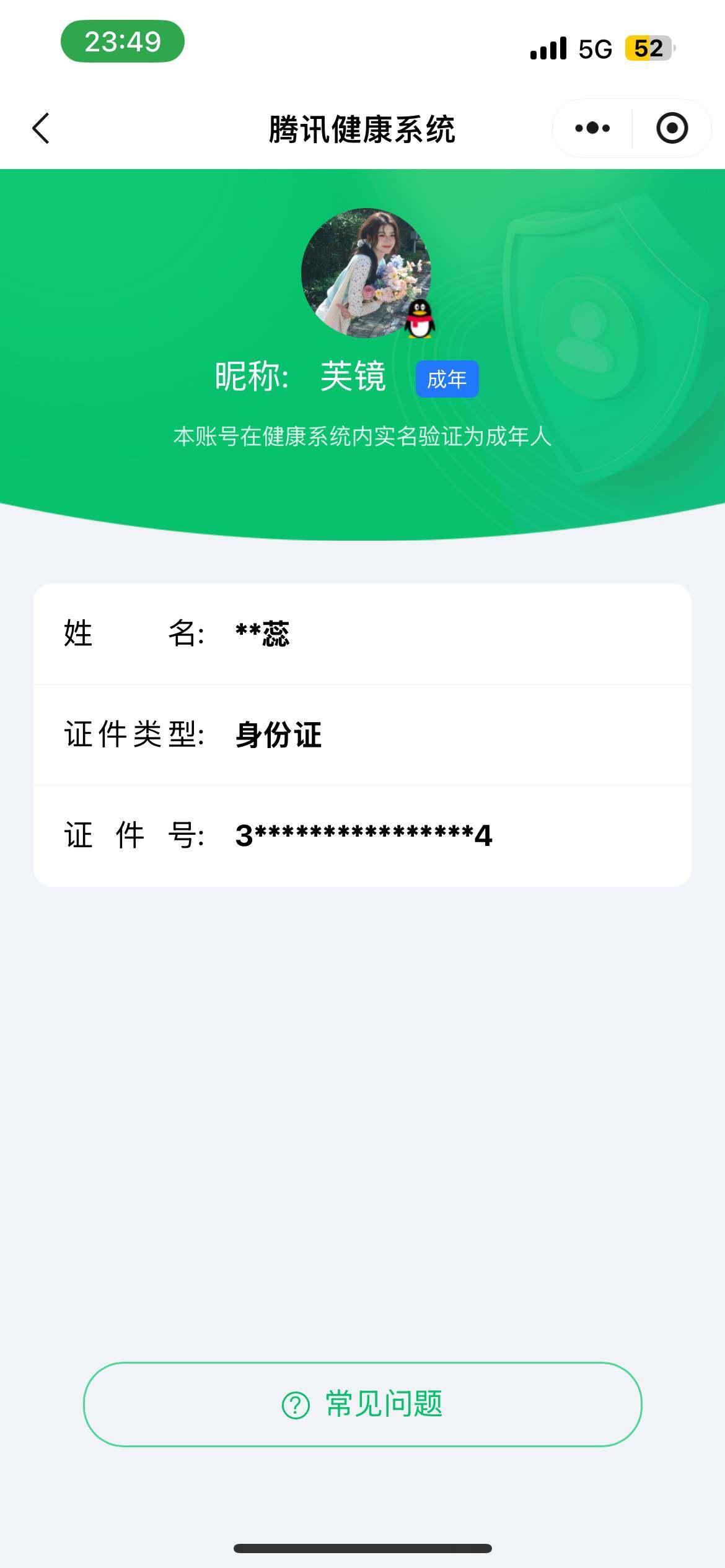This screenshot has height=1568, width=725.
Task: Tap the circular mini-program close button
Action: pyautogui.click(x=672, y=128)
